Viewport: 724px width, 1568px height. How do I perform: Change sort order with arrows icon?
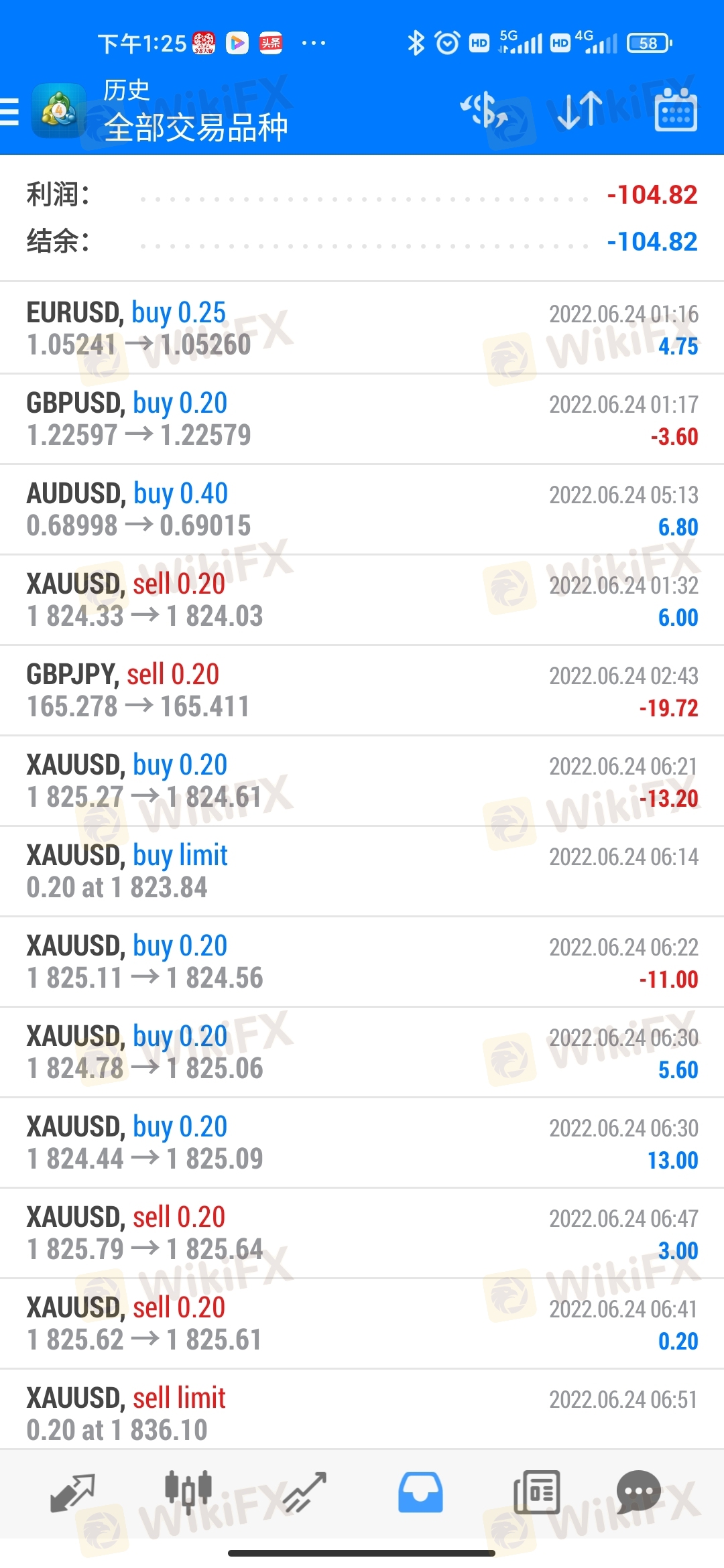(x=580, y=111)
